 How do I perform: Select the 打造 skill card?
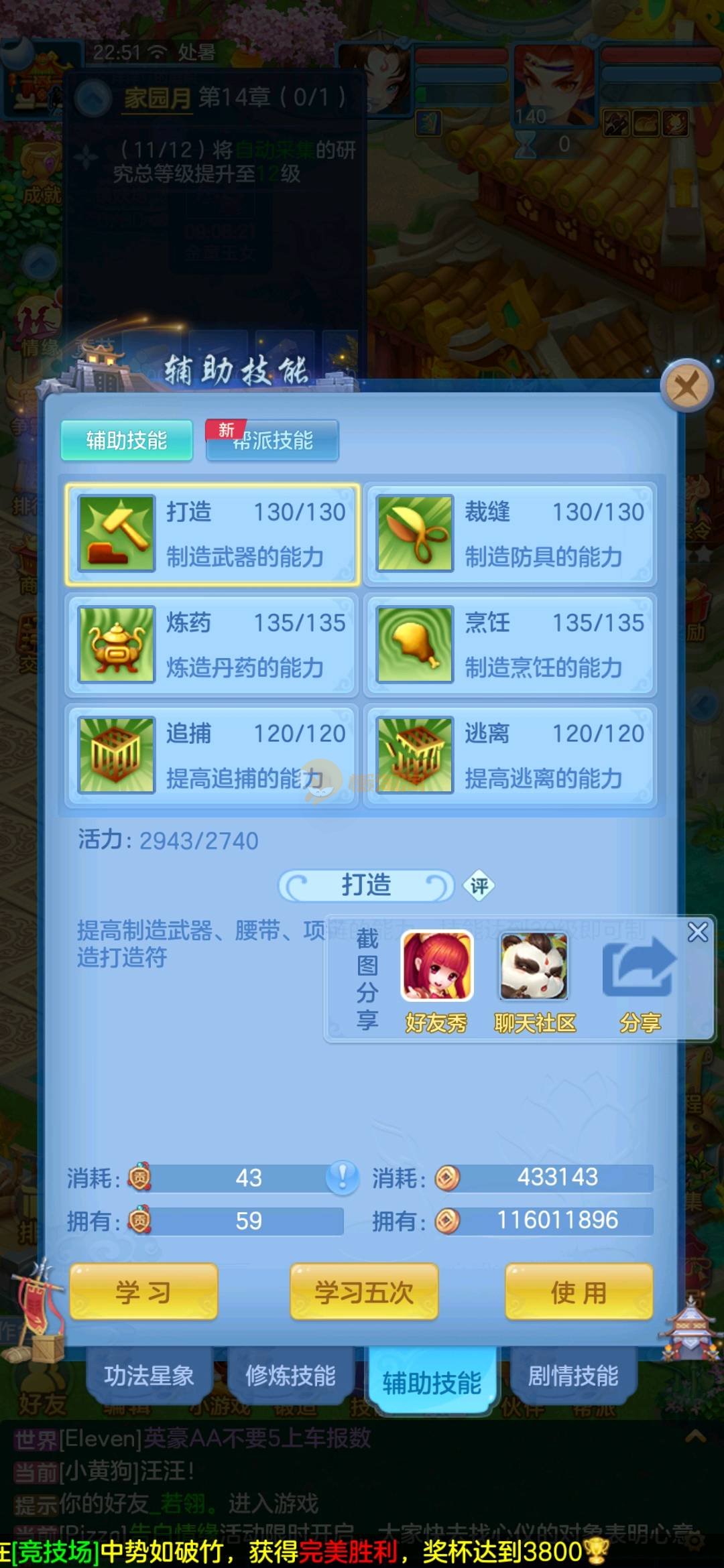tap(211, 534)
